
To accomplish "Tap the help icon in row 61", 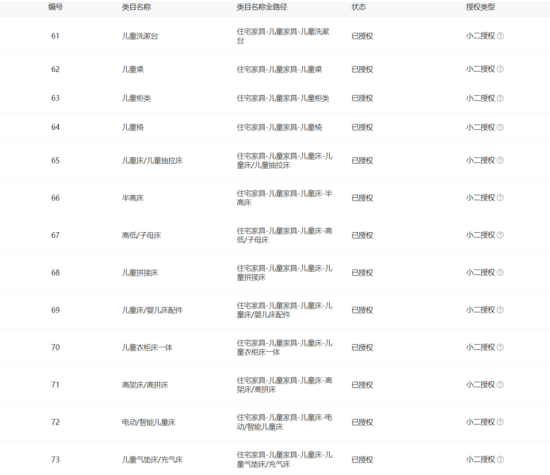I will [501, 36].
